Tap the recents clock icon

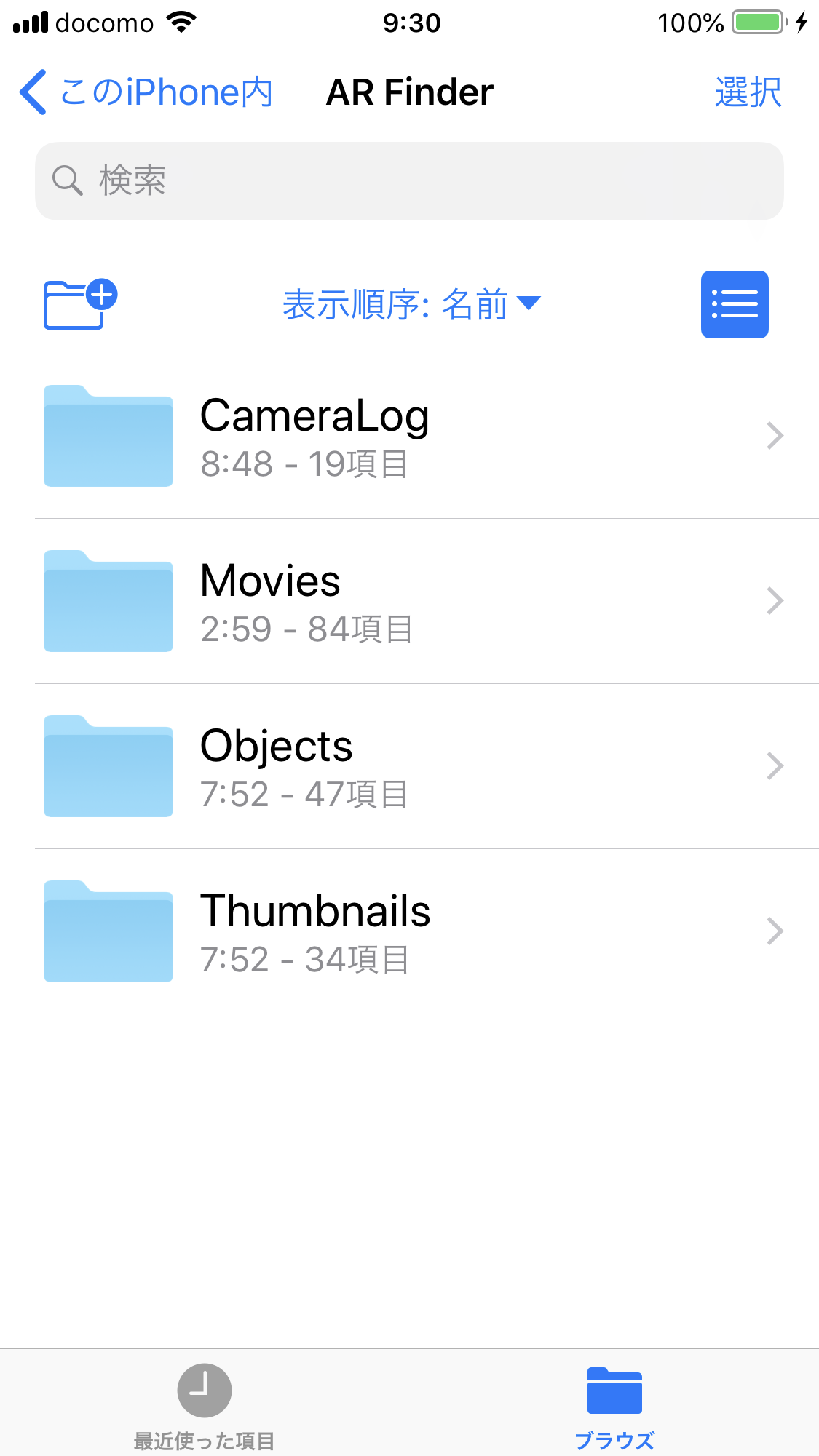point(204,1391)
